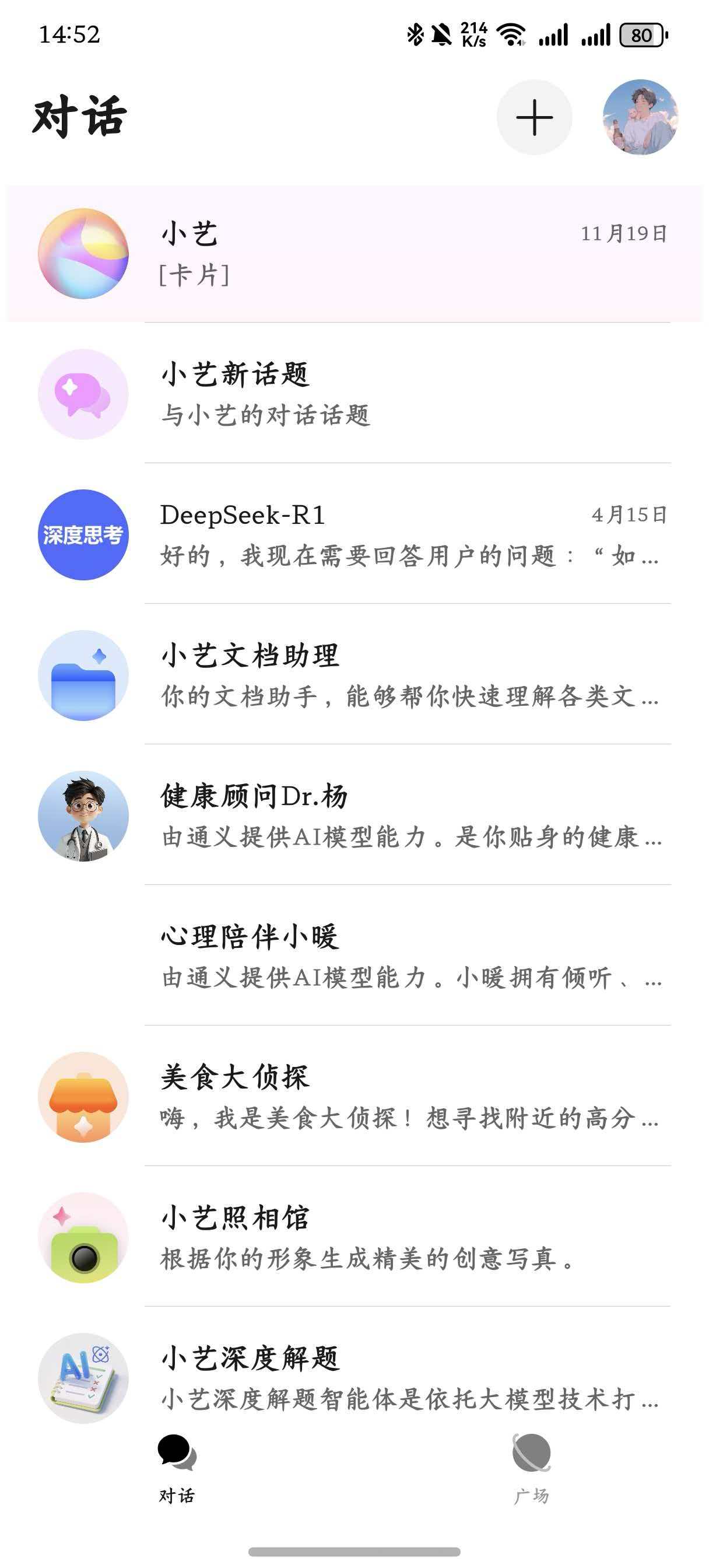Viewport: 709px width, 1568px height.
Task: Open the profile avatar
Action: pyautogui.click(x=640, y=117)
